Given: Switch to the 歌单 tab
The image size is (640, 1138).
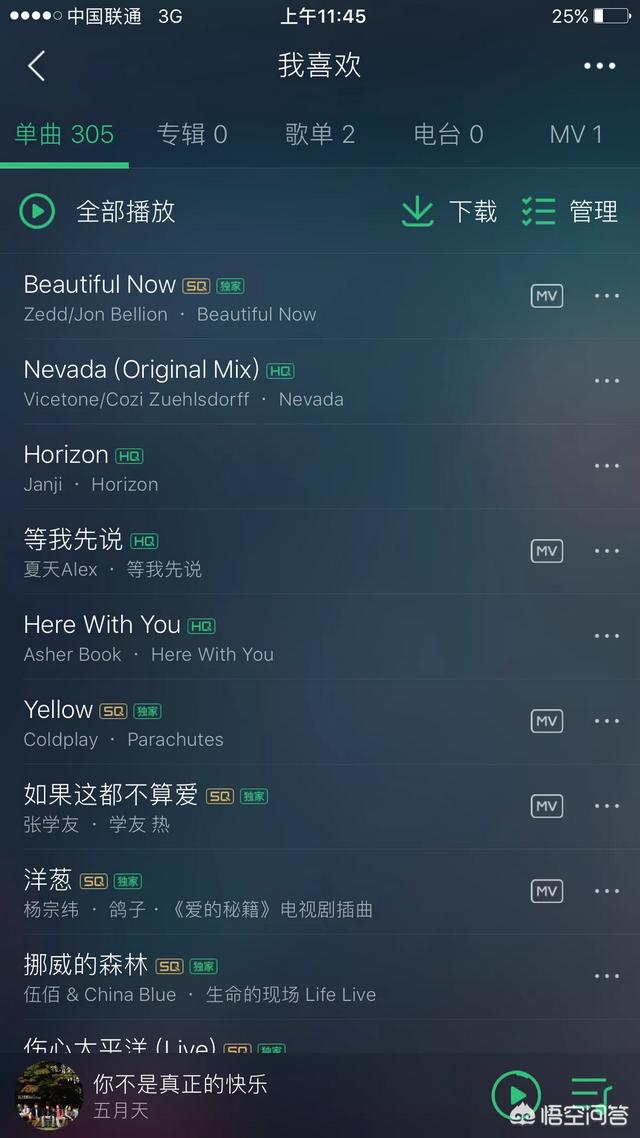Looking at the screenshot, I should [x=320, y=134].
